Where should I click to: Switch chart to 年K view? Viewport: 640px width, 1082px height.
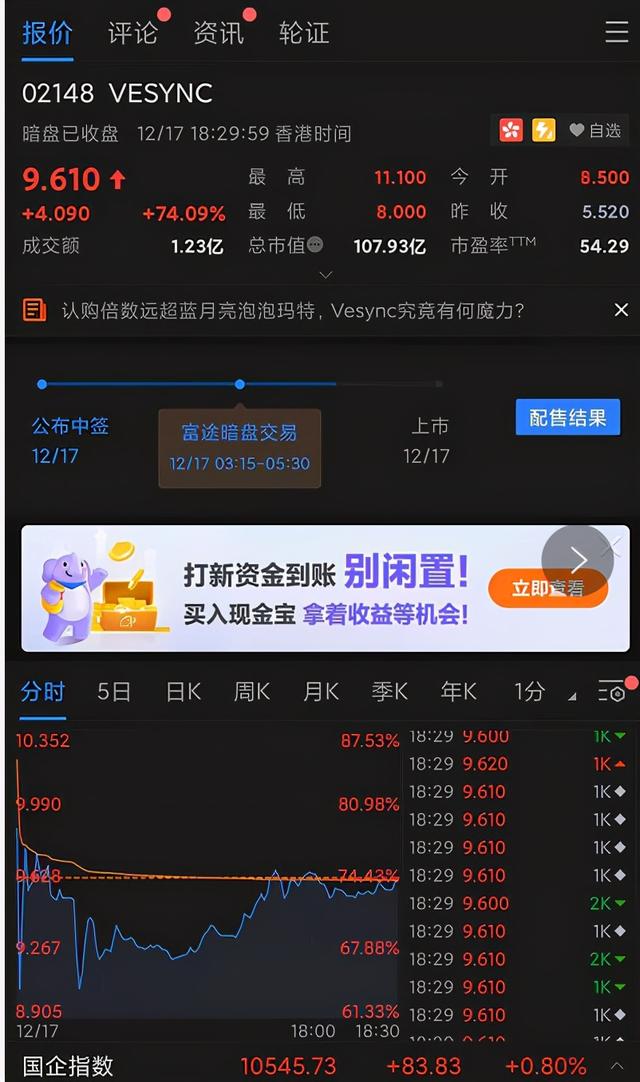[458, 691]
